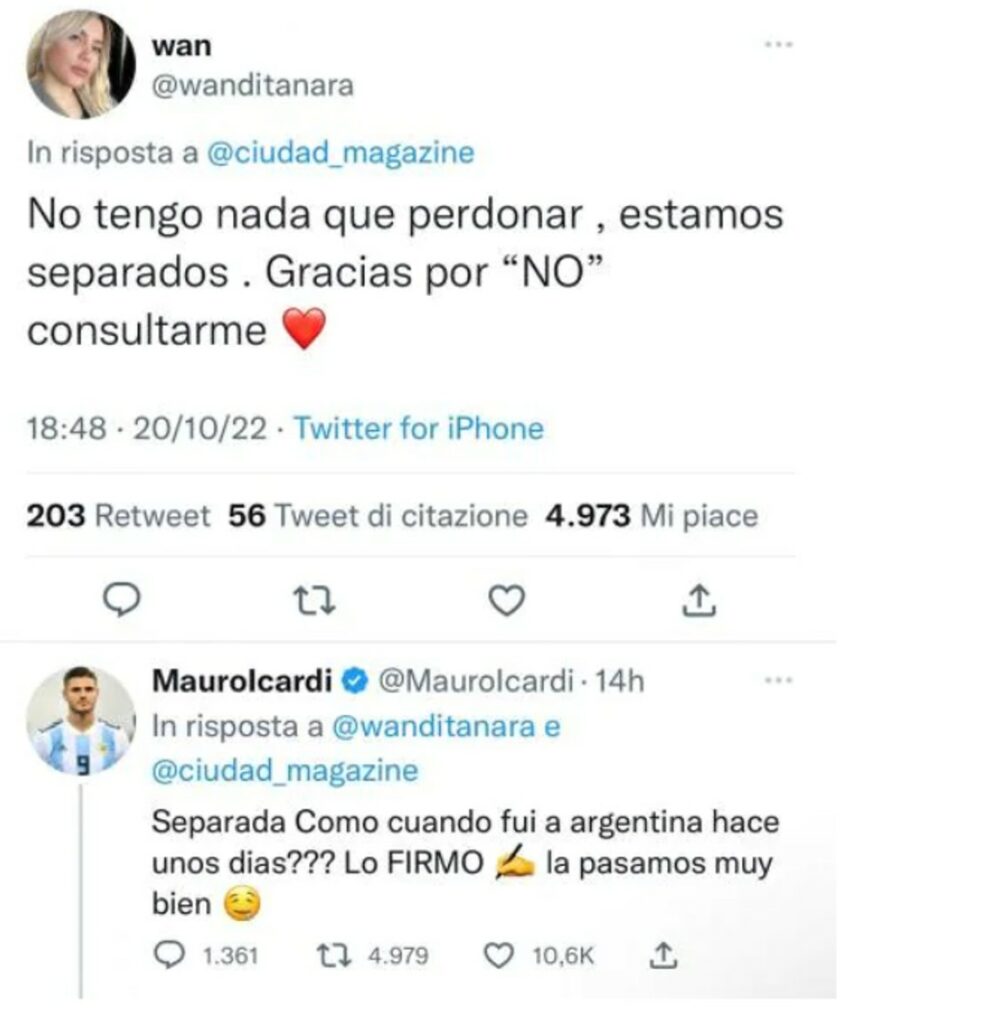Like wan's tweet with the heart icon

point(506,599)
